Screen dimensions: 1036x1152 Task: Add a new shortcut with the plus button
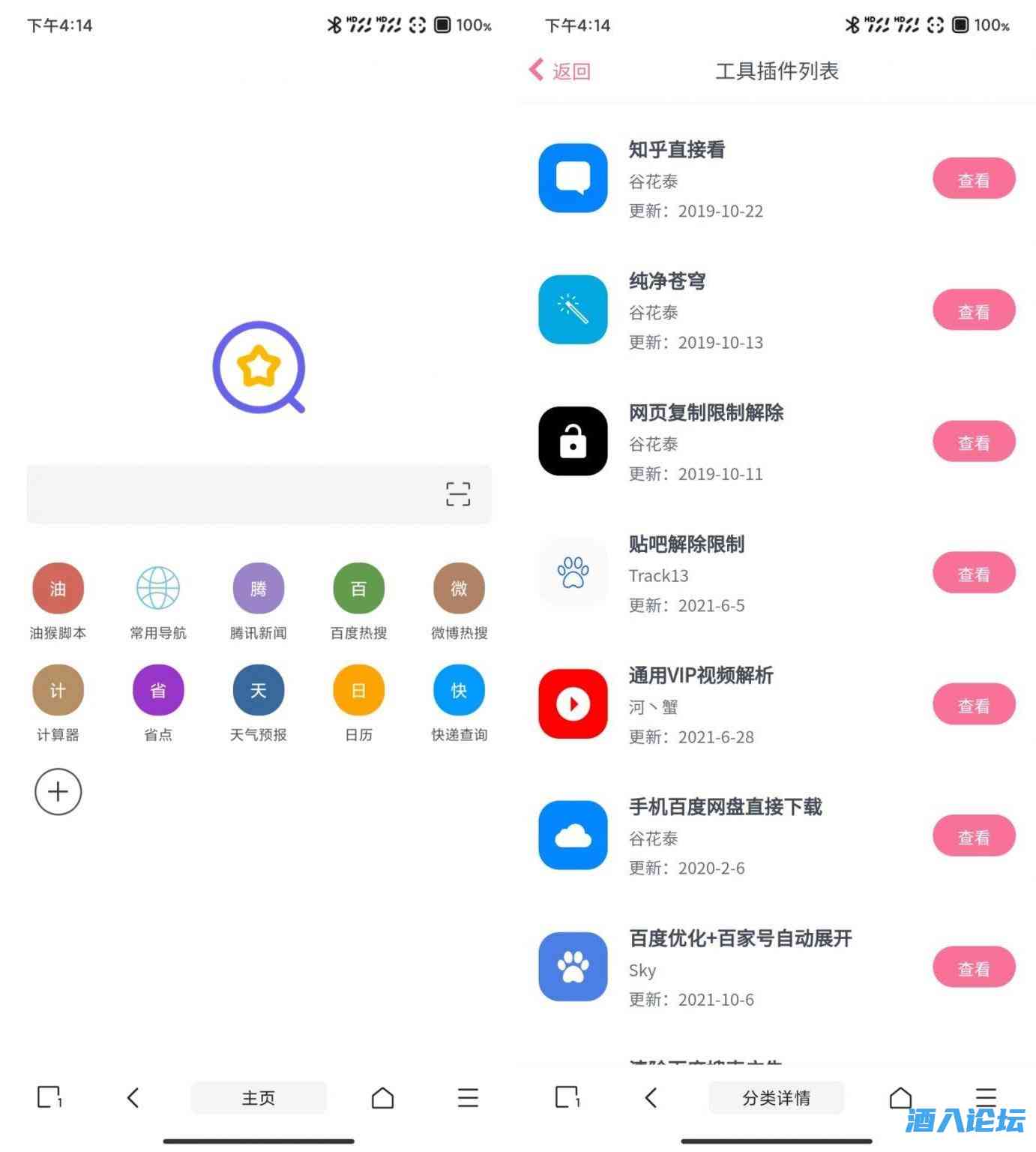pos(58,792)
